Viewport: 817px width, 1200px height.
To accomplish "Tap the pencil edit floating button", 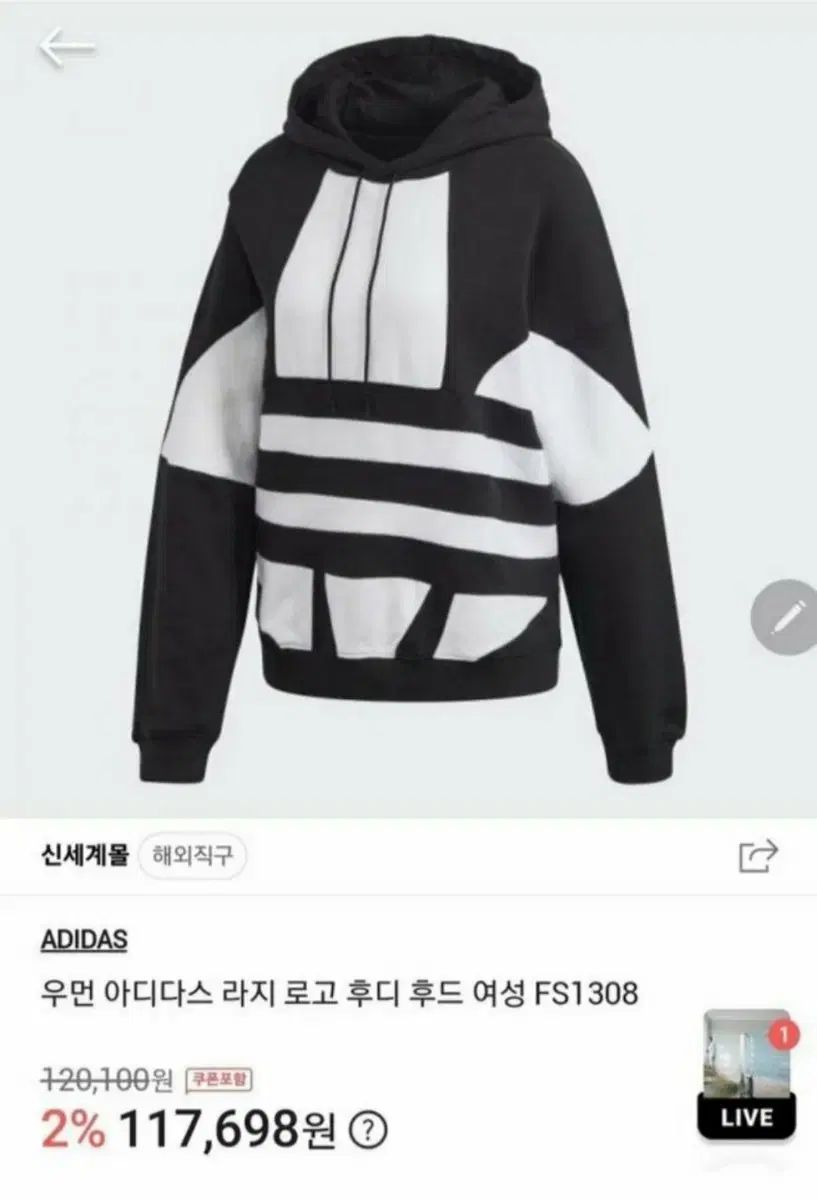I will [x=786, y=616].
